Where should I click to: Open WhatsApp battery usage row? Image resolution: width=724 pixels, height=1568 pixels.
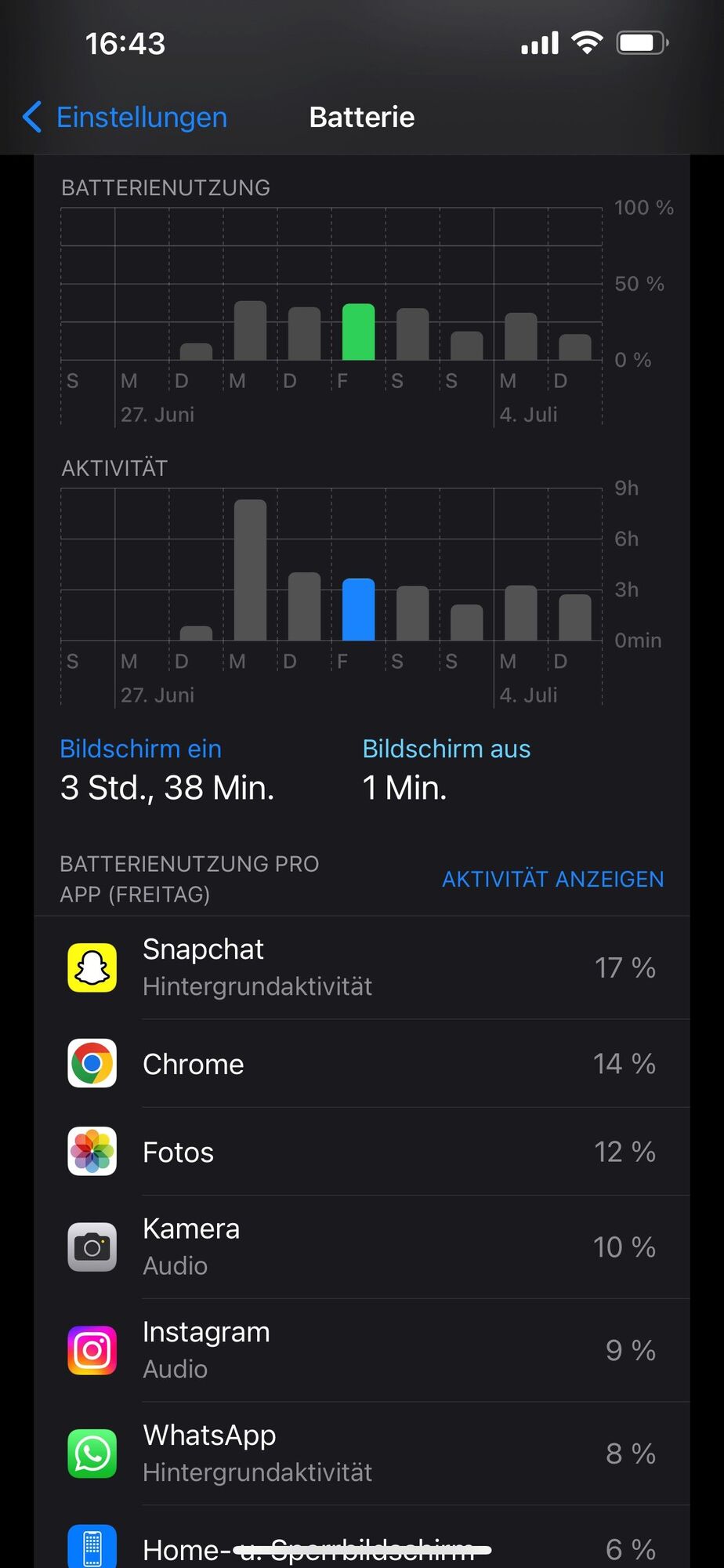click(x=360, y=1454)
